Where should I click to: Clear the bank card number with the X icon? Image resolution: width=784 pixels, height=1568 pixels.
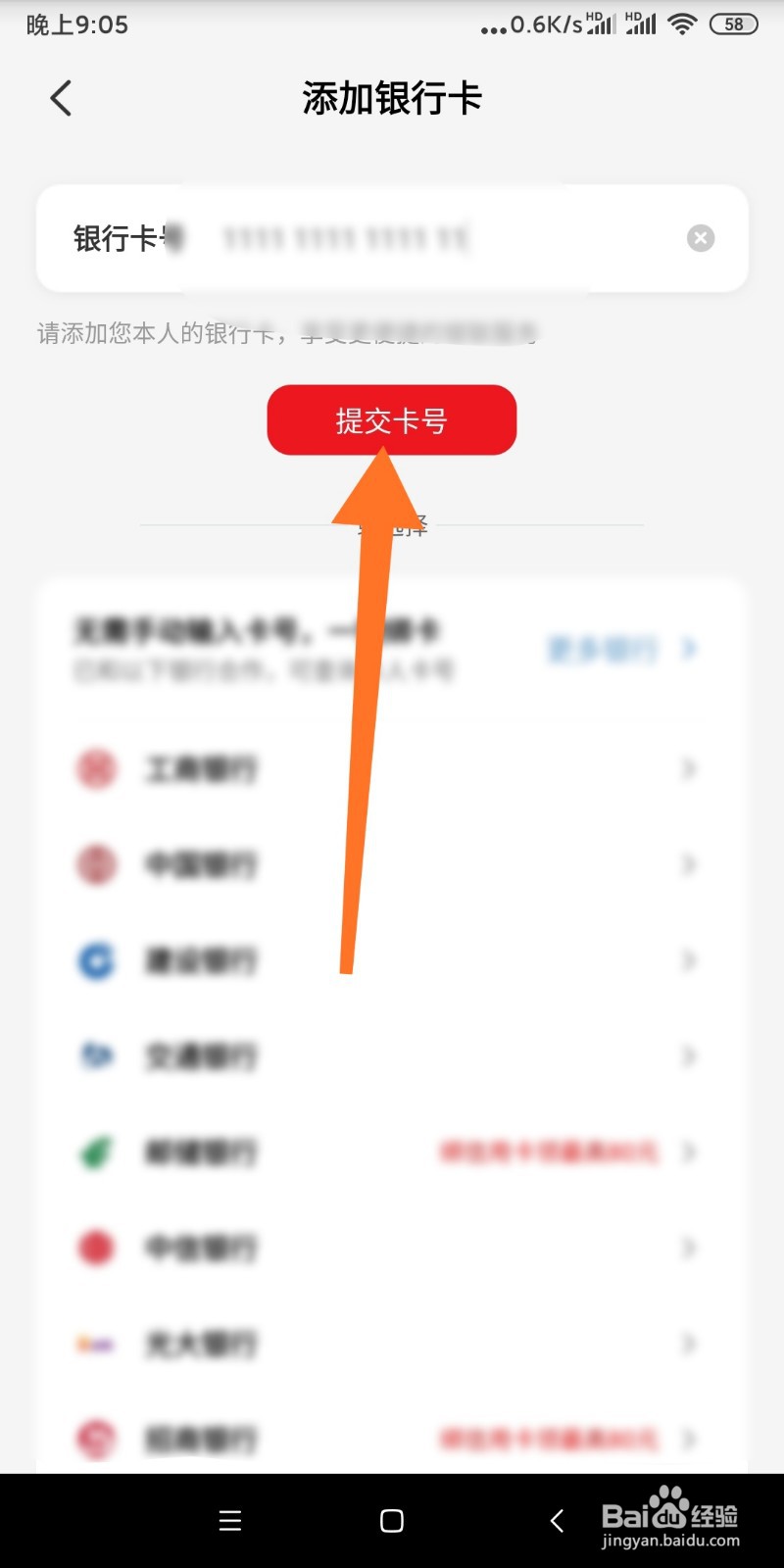(701, 237)
